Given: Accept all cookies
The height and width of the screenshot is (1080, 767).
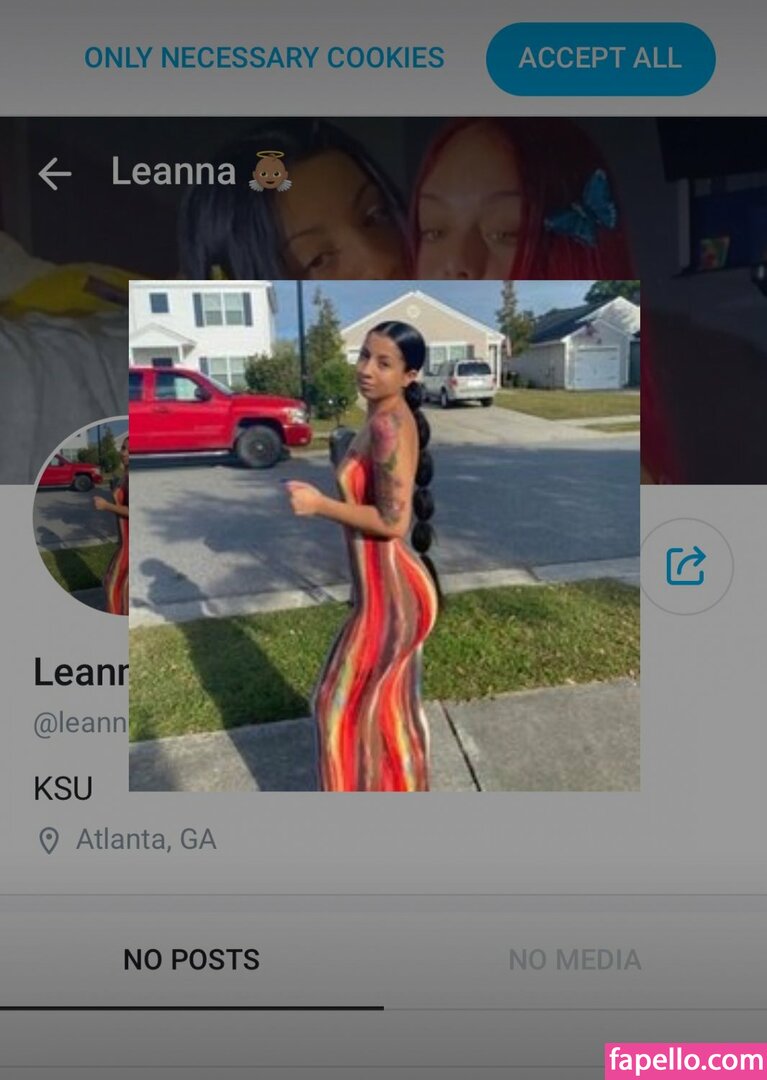Looking at the screenshot, I should (600, 59).
